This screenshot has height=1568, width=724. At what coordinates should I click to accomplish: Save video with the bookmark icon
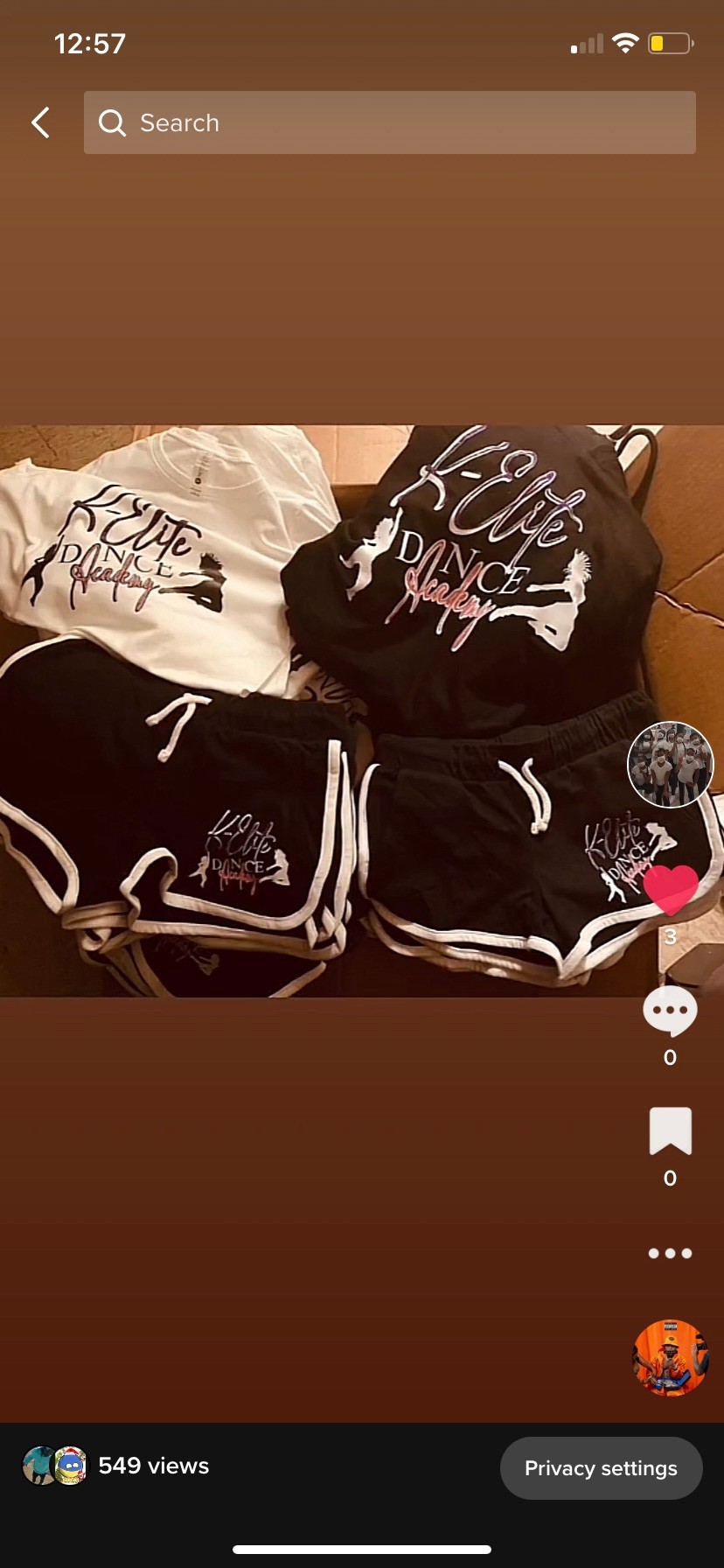[670, 1131]
